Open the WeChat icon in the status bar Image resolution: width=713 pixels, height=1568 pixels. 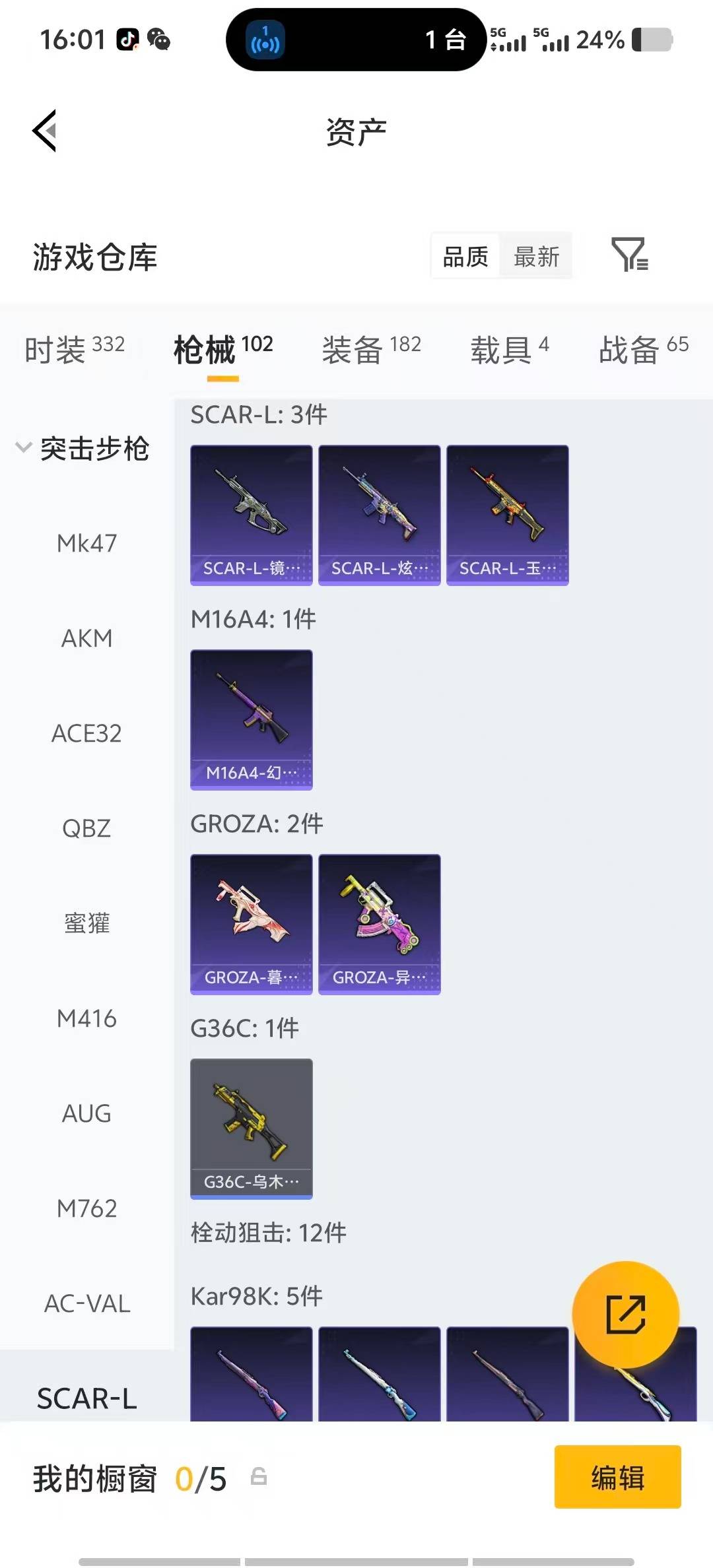click(x=158, y=40)
